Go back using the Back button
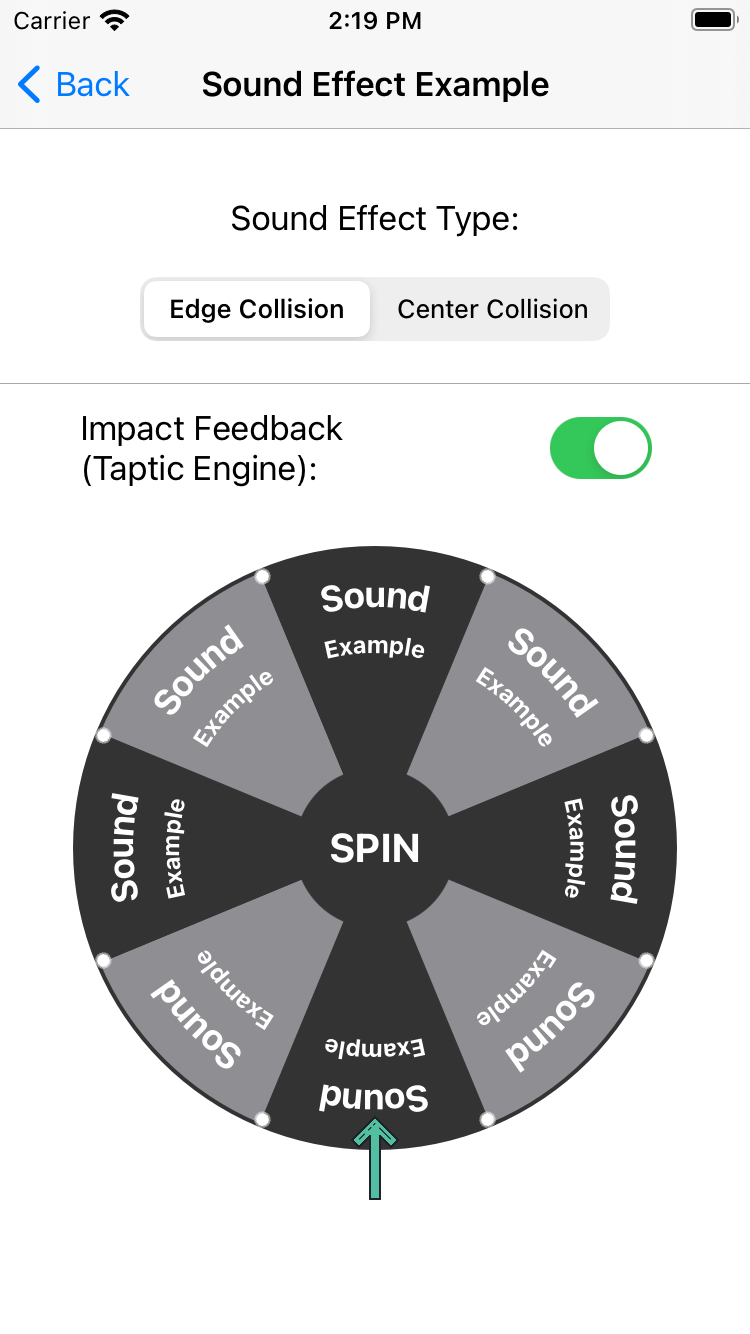 74,85
